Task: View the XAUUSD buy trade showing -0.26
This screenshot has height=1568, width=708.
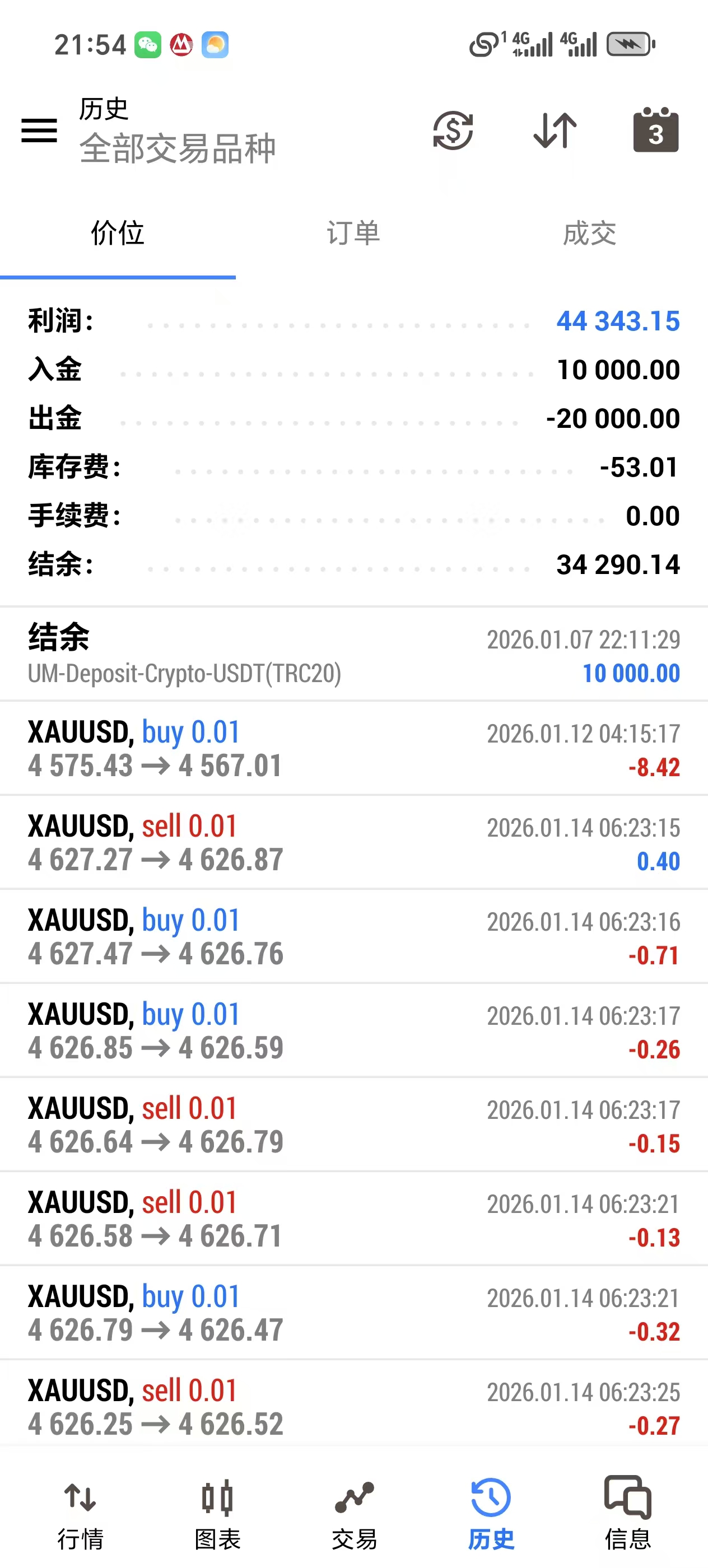Action: [x=353, y=1031]
